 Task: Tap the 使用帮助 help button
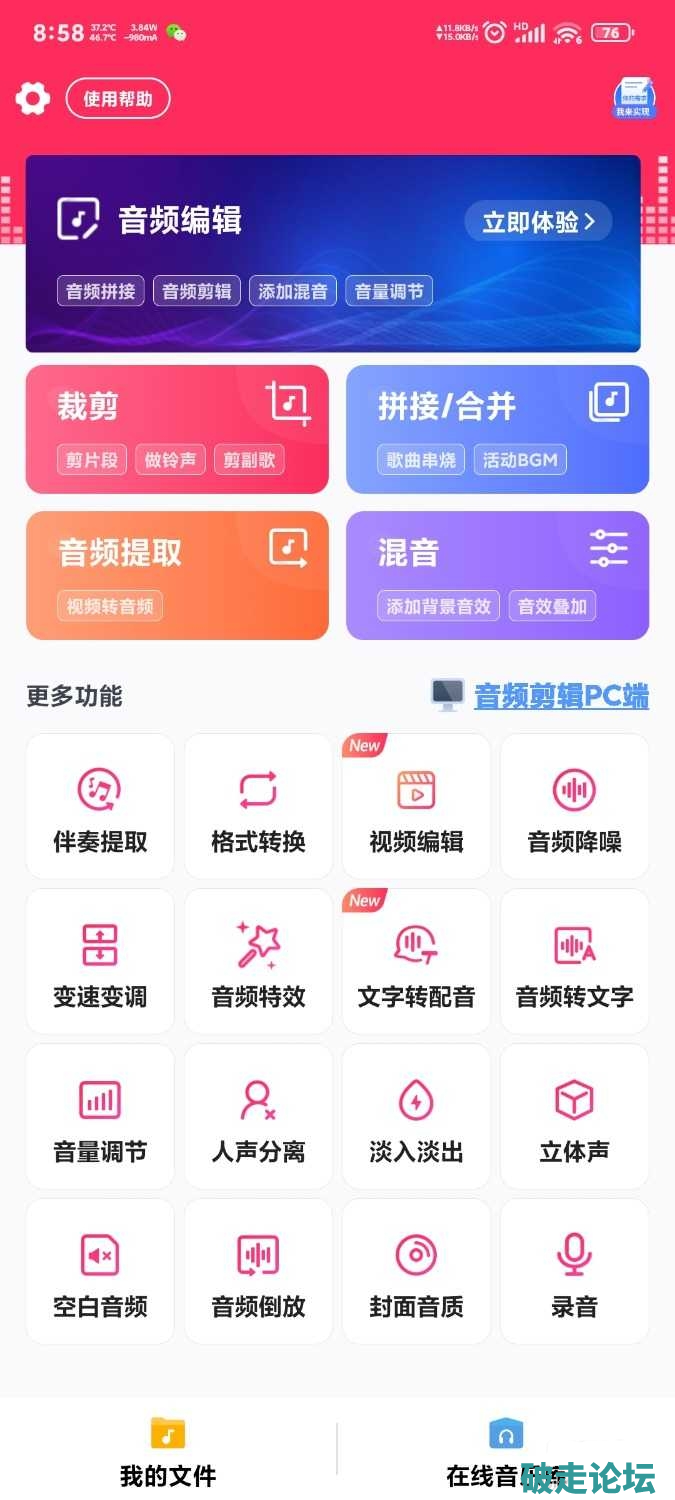[118, 99]
